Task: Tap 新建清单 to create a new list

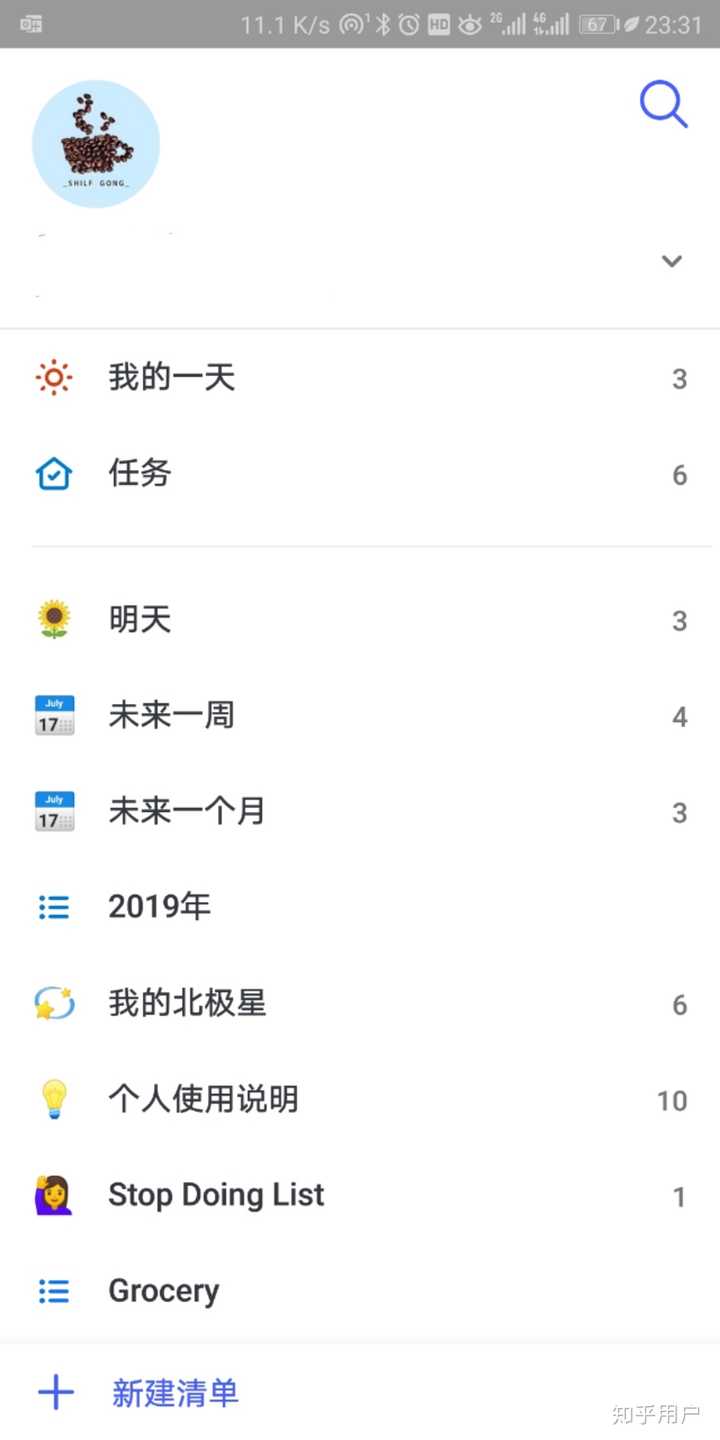Action: click(174, 1394)
